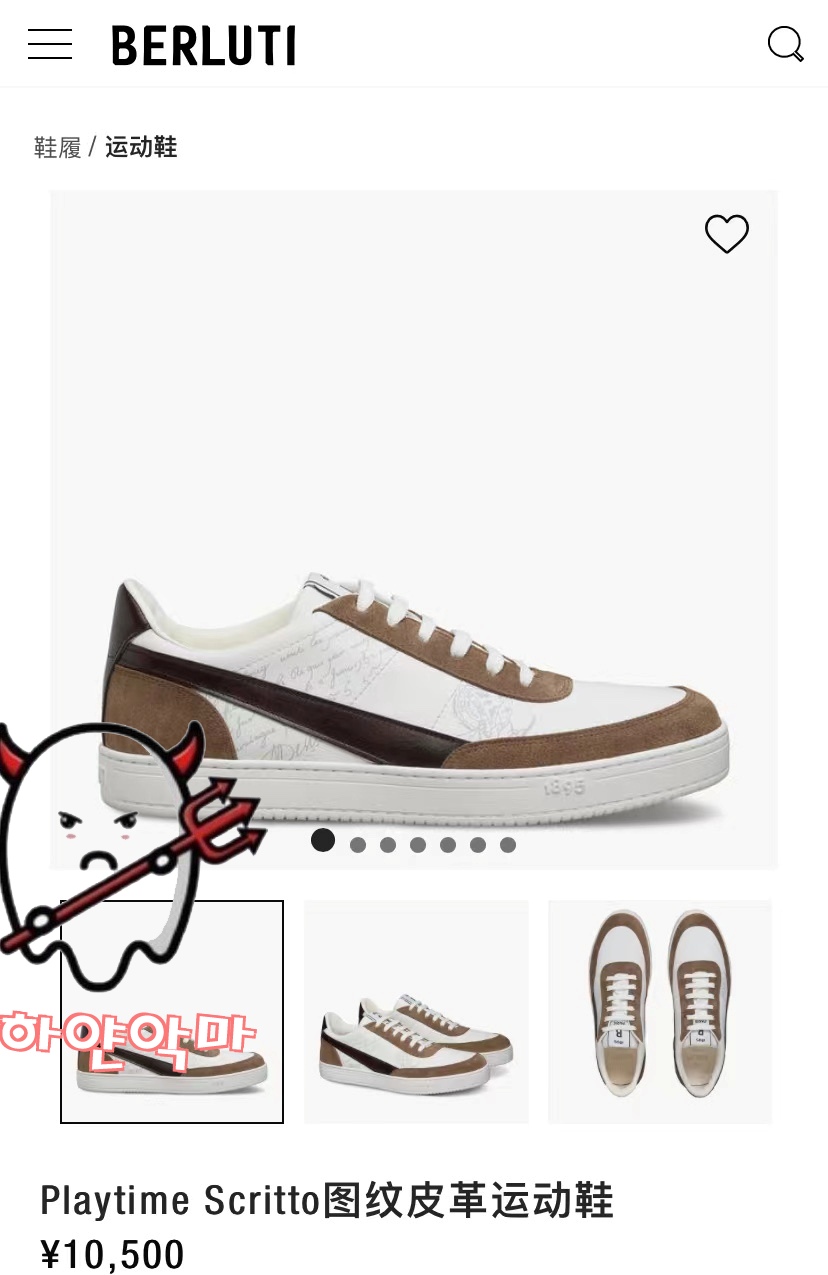The width and height of the screenshot is (828, 1275).
Task: Open the search magnifier
Action: click(785, 44)
